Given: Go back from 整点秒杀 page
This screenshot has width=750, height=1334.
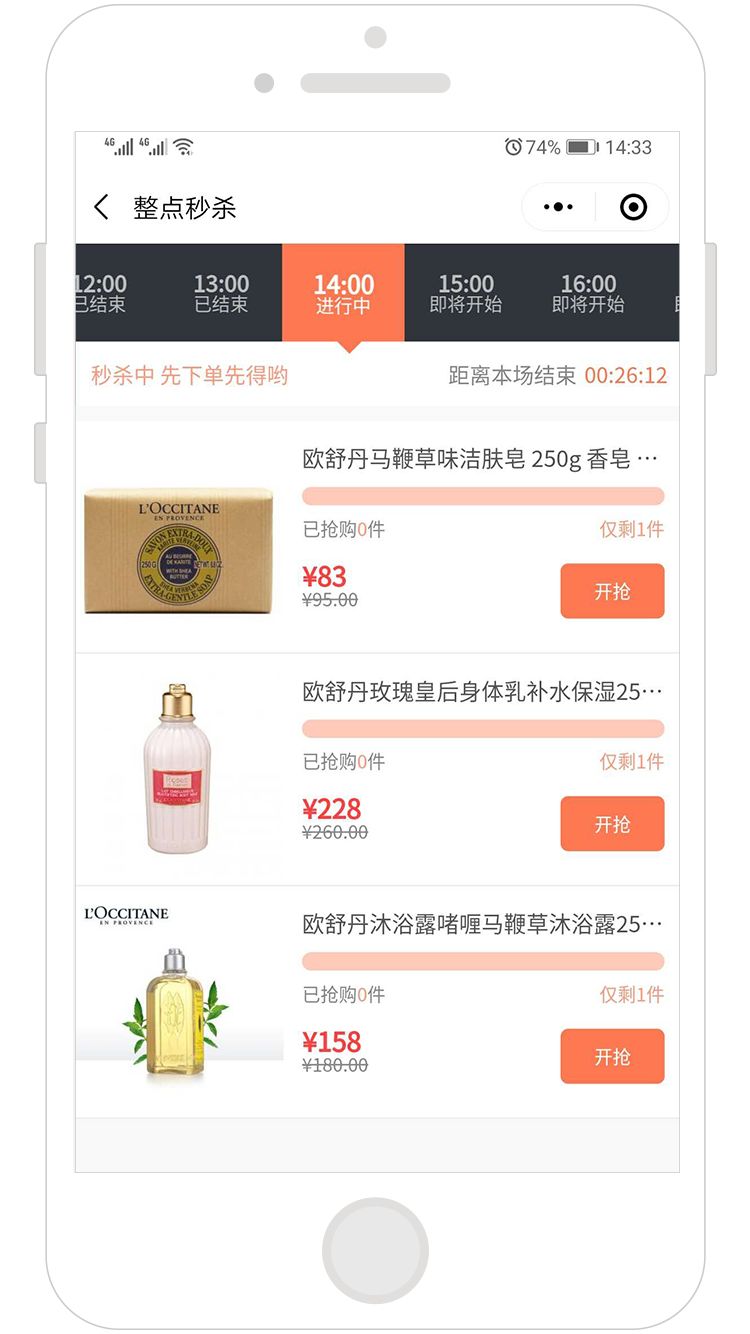Looking at the screenshot, I should tap(101, 208).
